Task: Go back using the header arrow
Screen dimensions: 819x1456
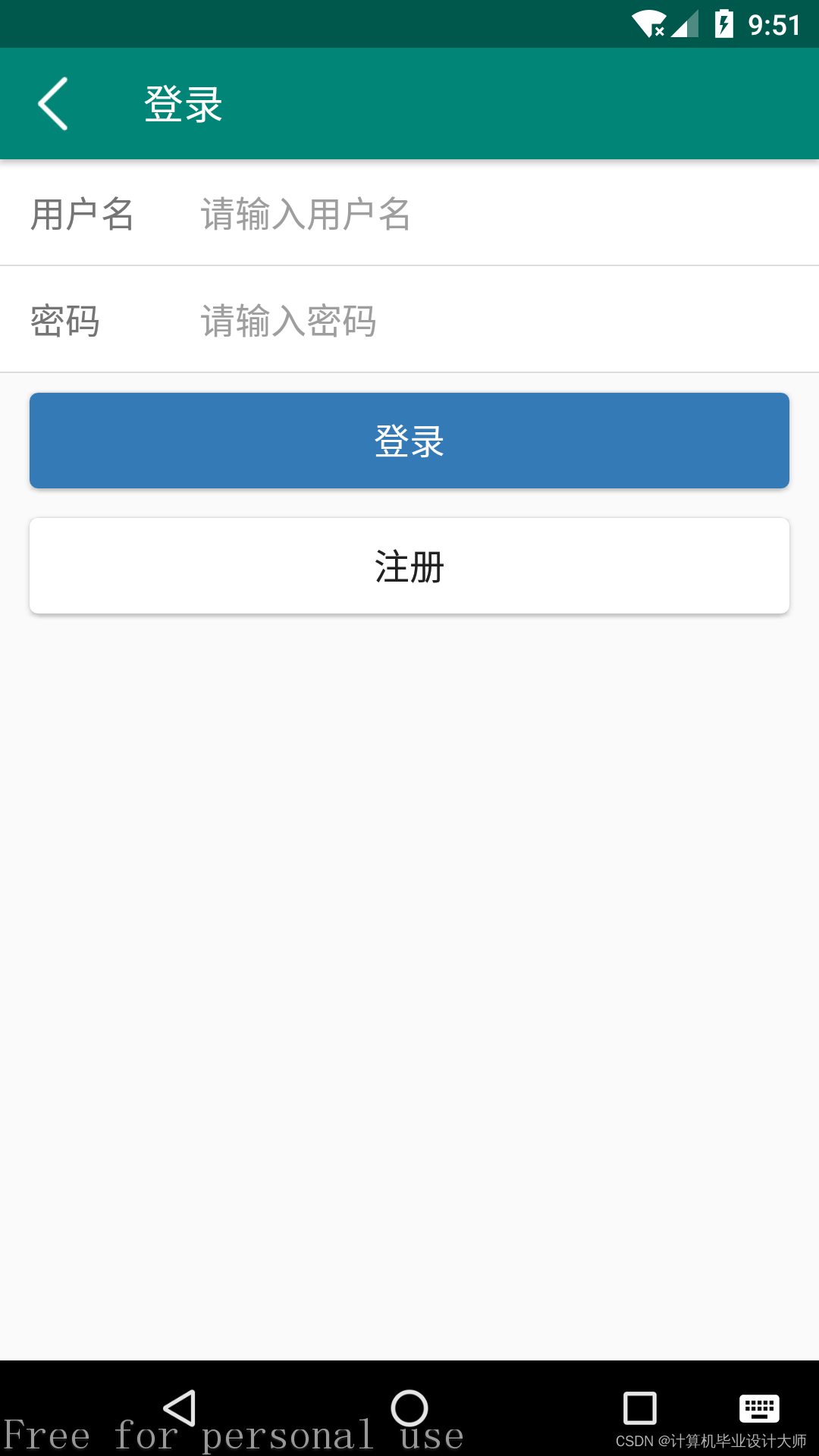Action: [x=53, y=104]
